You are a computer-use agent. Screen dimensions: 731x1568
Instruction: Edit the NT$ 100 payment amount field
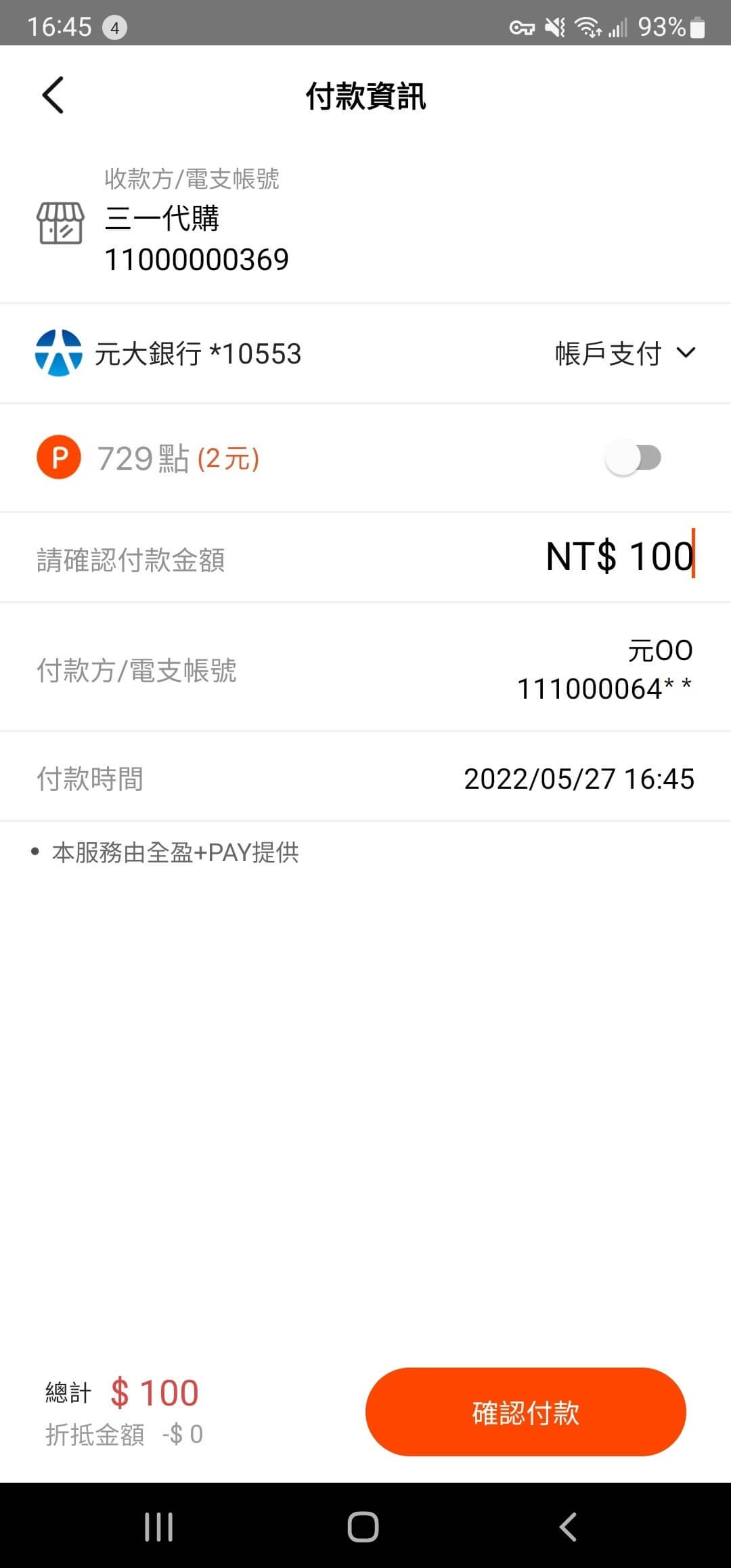tap(619, 557)
